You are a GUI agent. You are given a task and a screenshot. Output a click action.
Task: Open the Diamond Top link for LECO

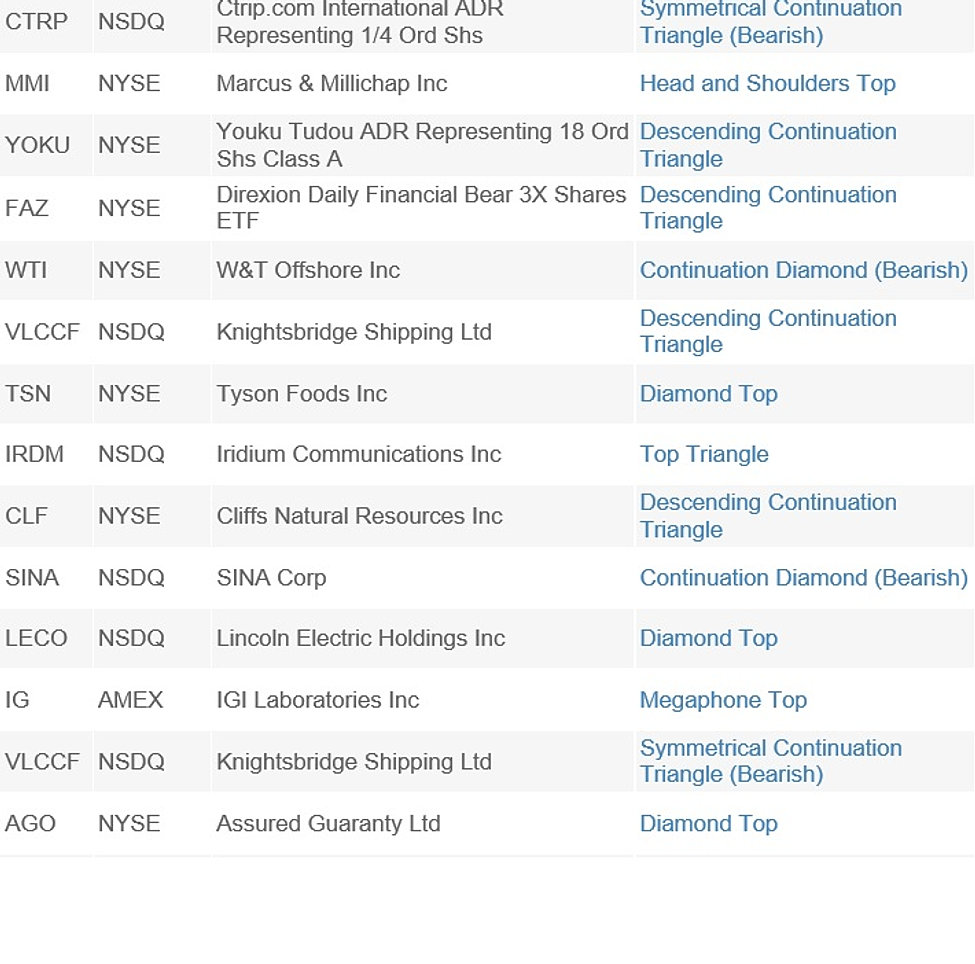pos(708,638)
